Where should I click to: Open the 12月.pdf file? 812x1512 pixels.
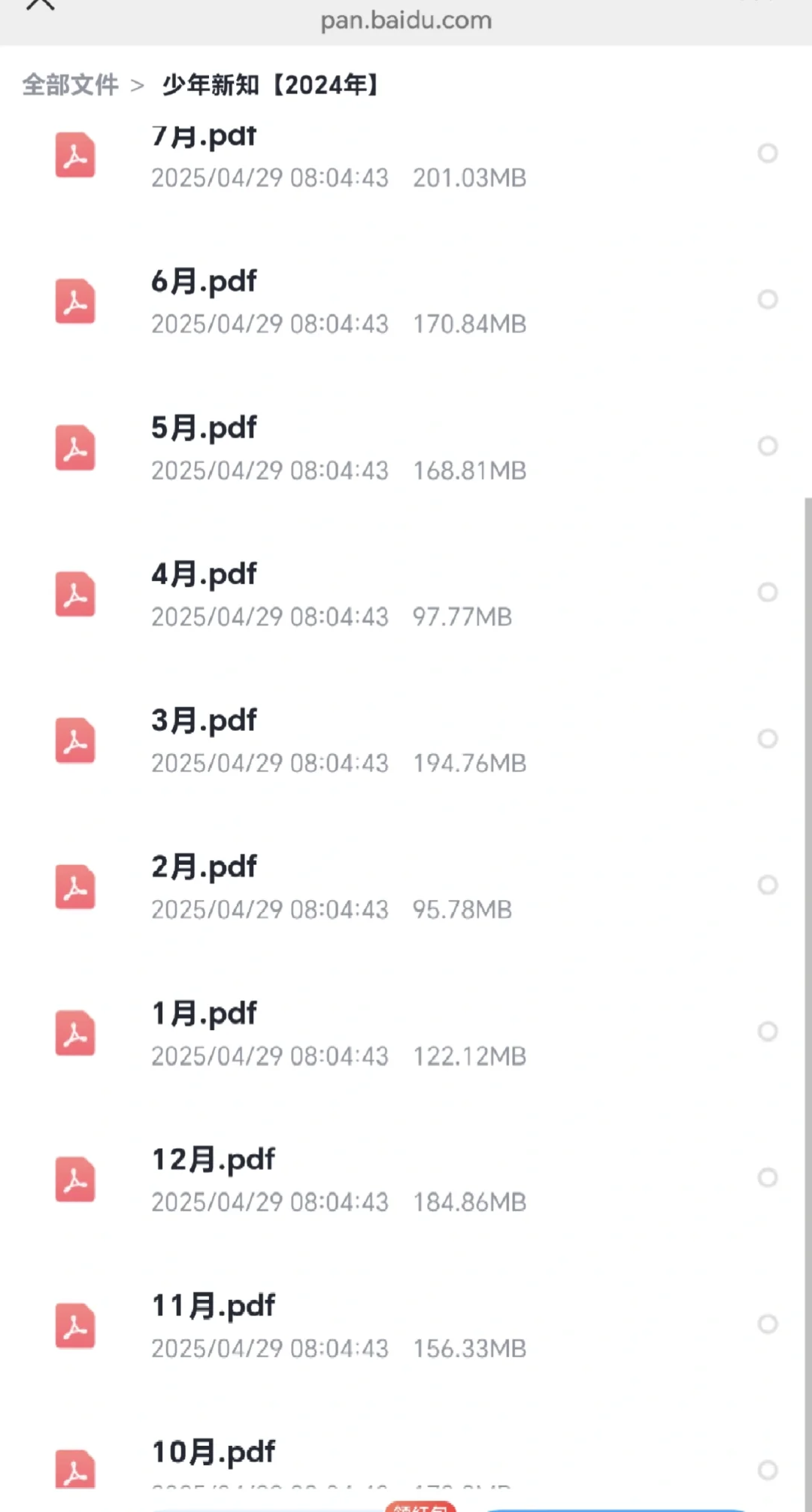click(213, 1160)
